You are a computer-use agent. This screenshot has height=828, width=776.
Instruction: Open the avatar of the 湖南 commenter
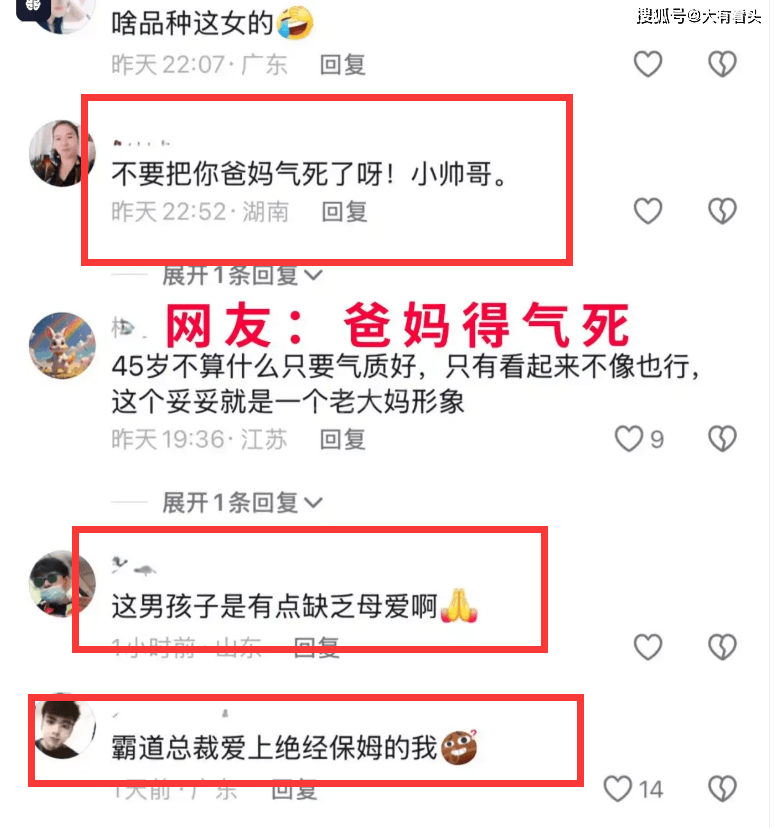tap(63, 153)
